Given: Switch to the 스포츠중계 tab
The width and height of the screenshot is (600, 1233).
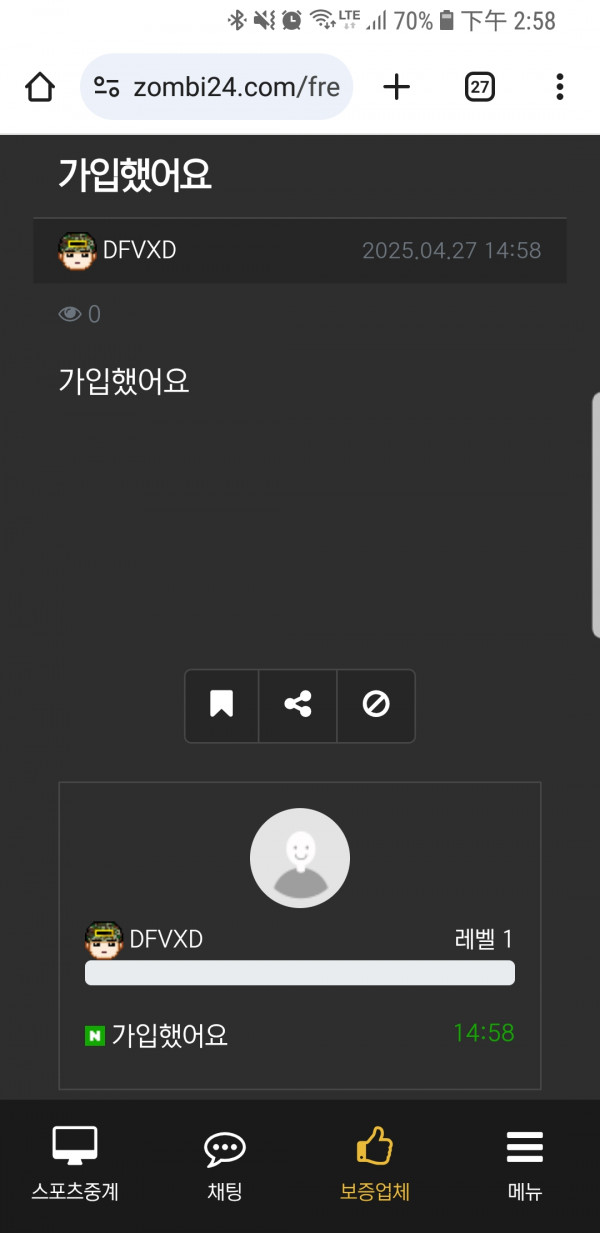Looking at the screenshot, I should 75,1164.
